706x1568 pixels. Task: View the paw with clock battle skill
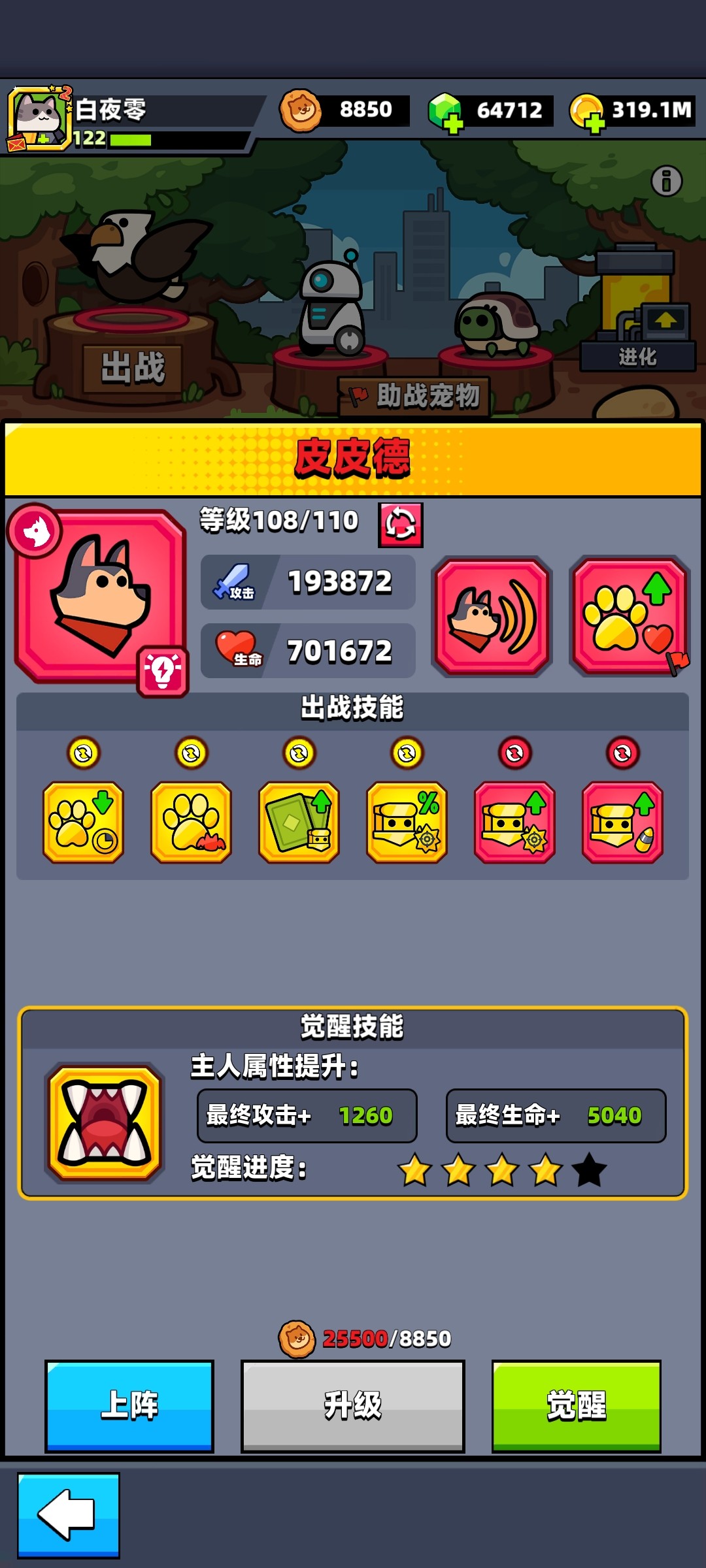83,822
